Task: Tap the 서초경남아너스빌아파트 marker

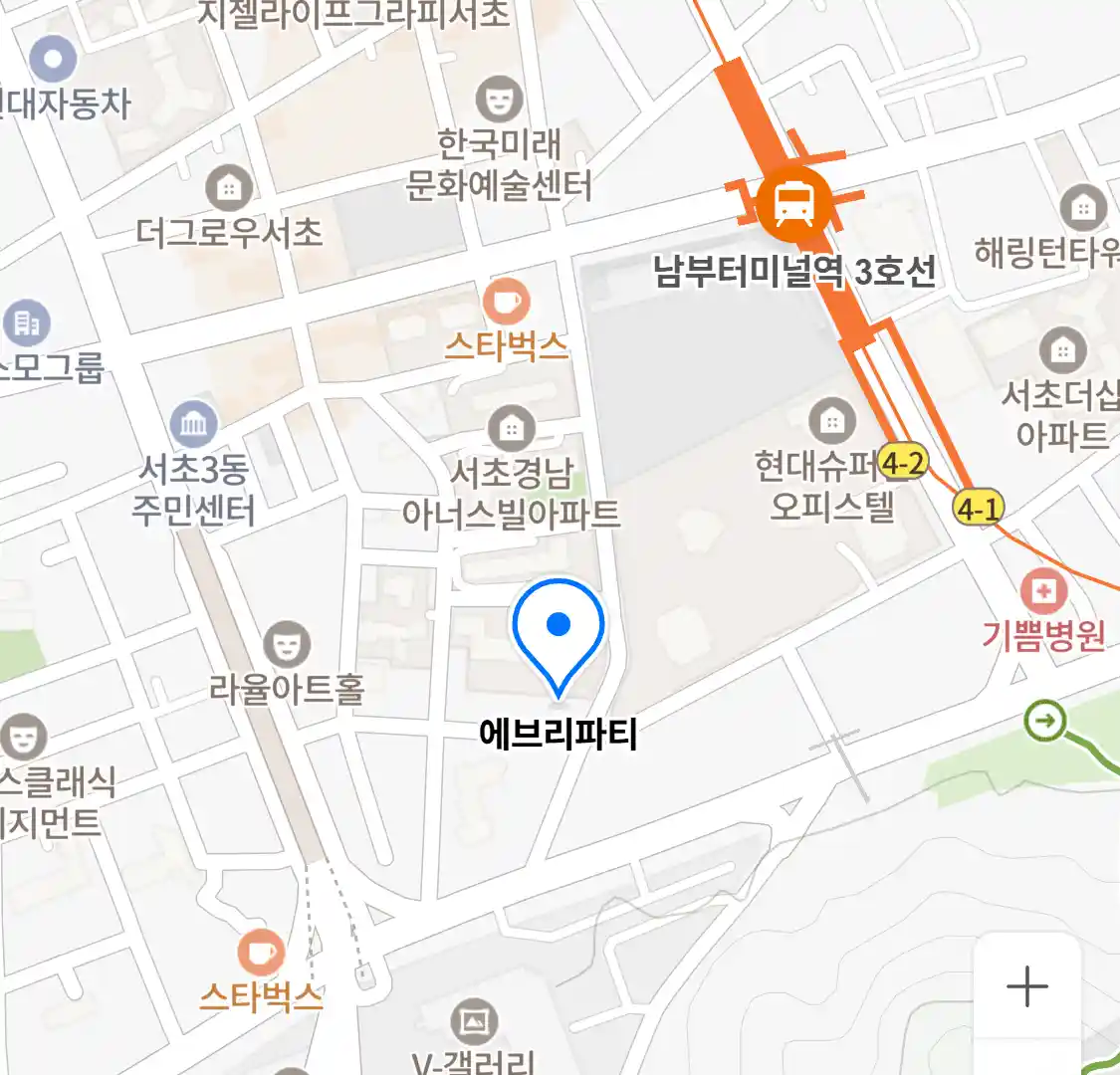Action: coord(511,429)
